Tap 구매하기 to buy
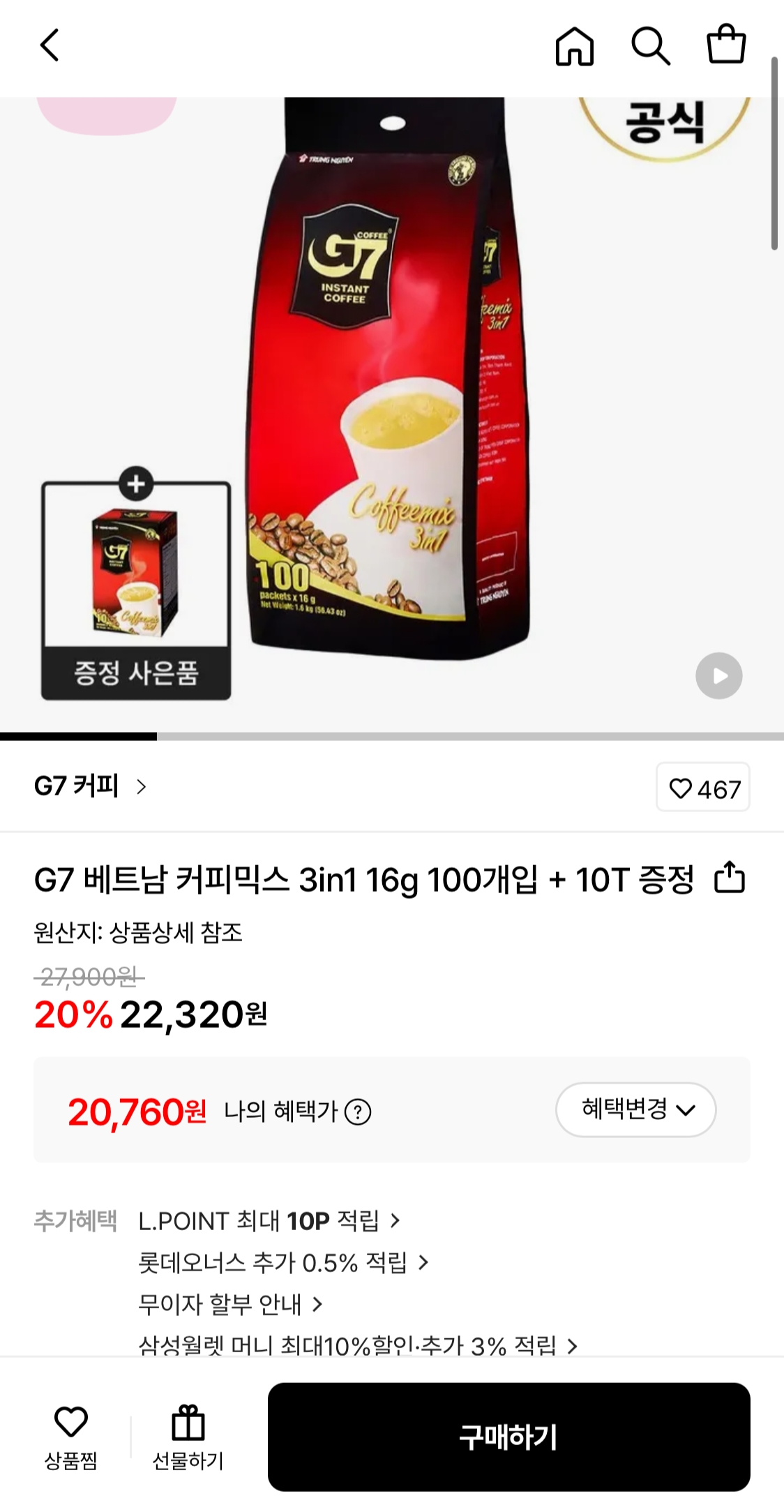The image size is (784, 1512). (x=508, y=1437)
